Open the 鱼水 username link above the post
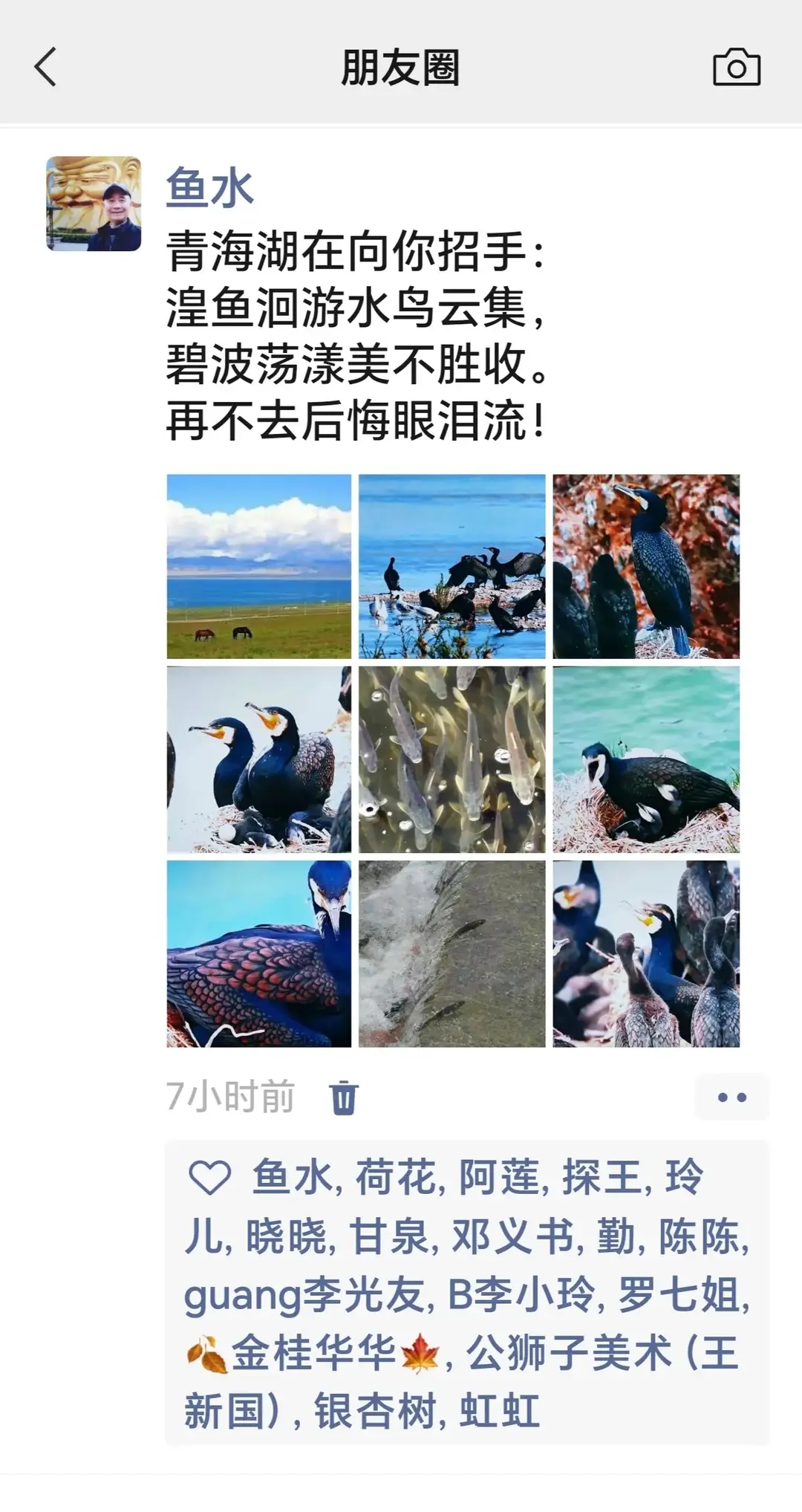Viewport: 802px width, 1512px height. pos(209,187)
